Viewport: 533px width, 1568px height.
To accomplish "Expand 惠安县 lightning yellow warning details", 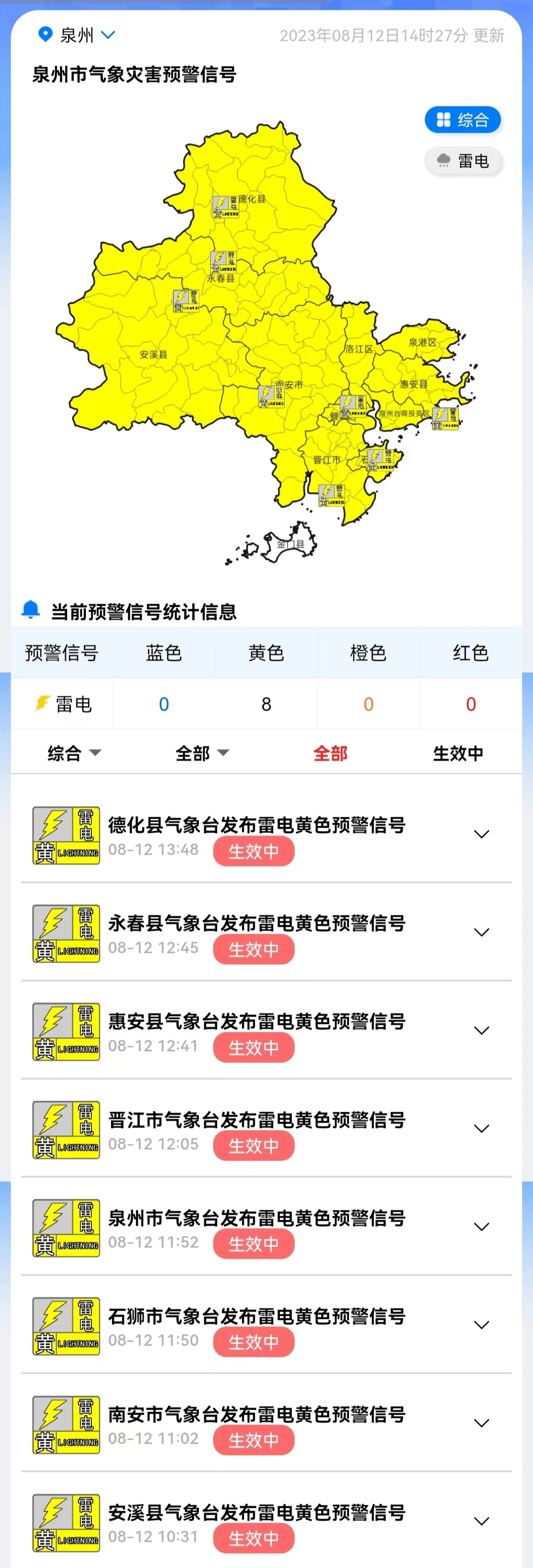I will 481,1030.
